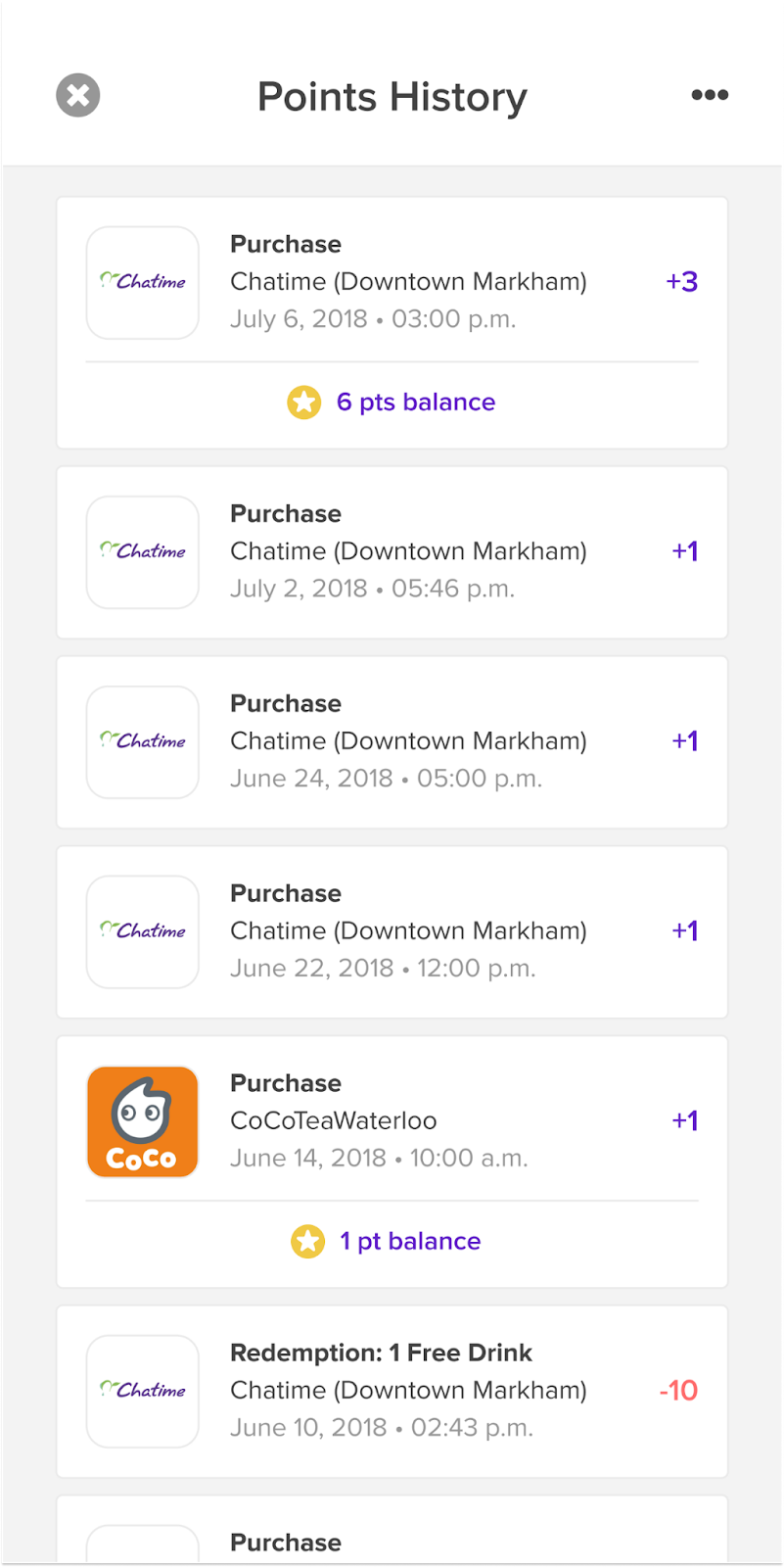Click the Chatime logo on the redemption entry
The image size is (784, 1567).
click(x=142, y=1391)
